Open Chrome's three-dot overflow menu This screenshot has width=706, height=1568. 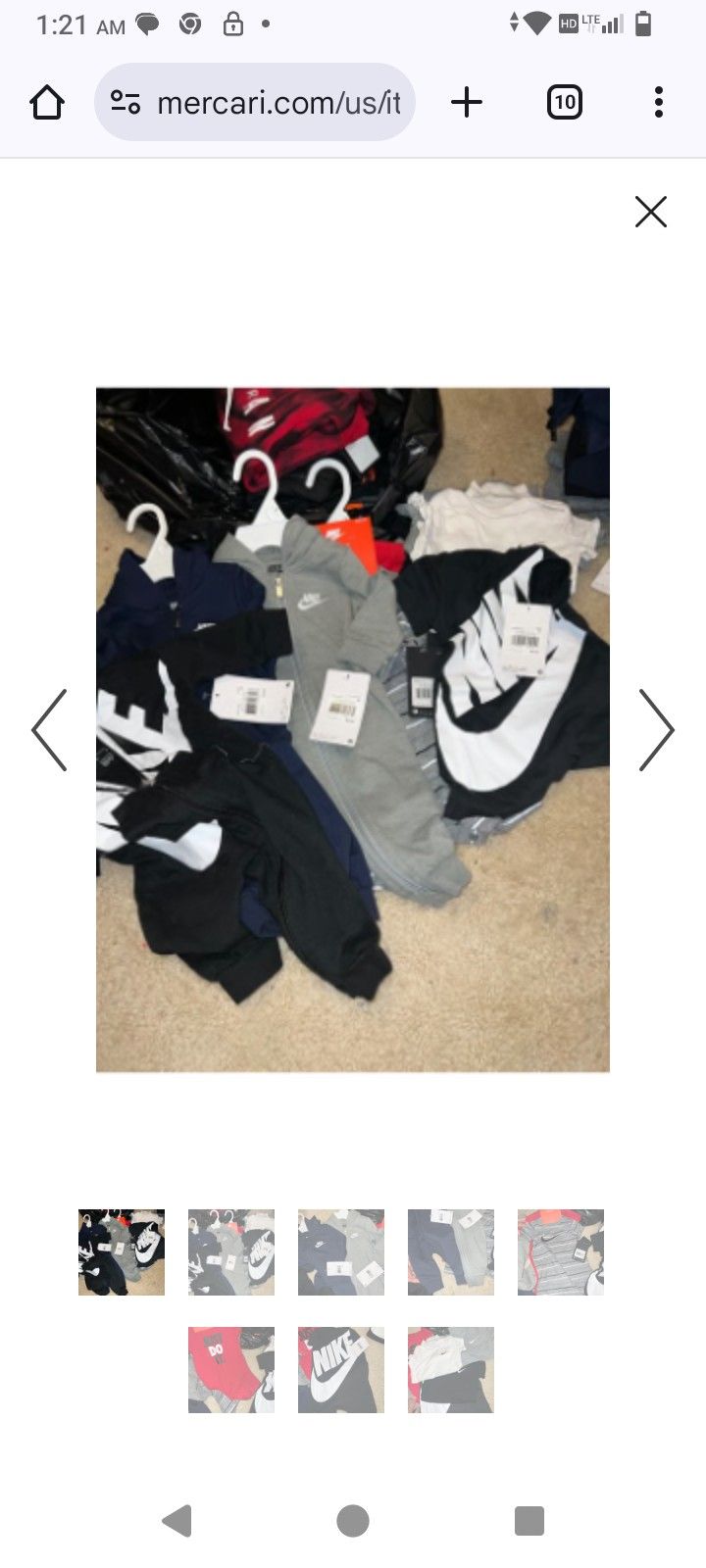pos(658,102)
